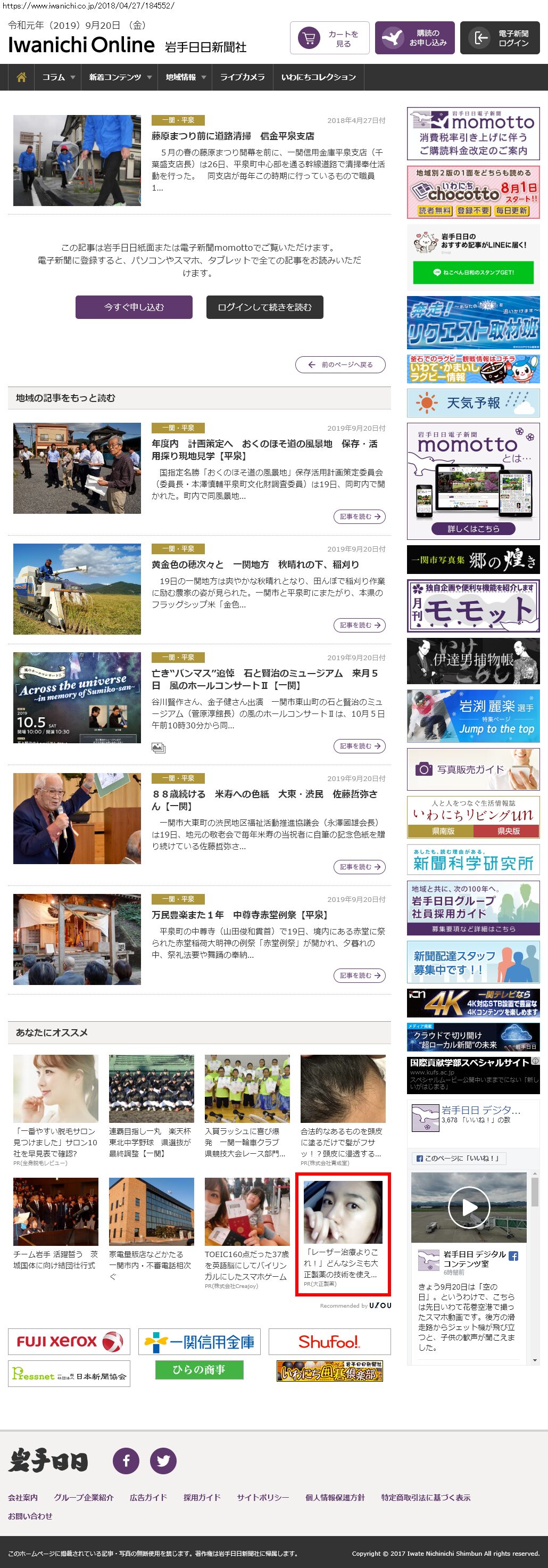This screenshot has width=548, height=1568.
Task: Open the 天気予報 weather banner
Action: click(x=472, y=403)
